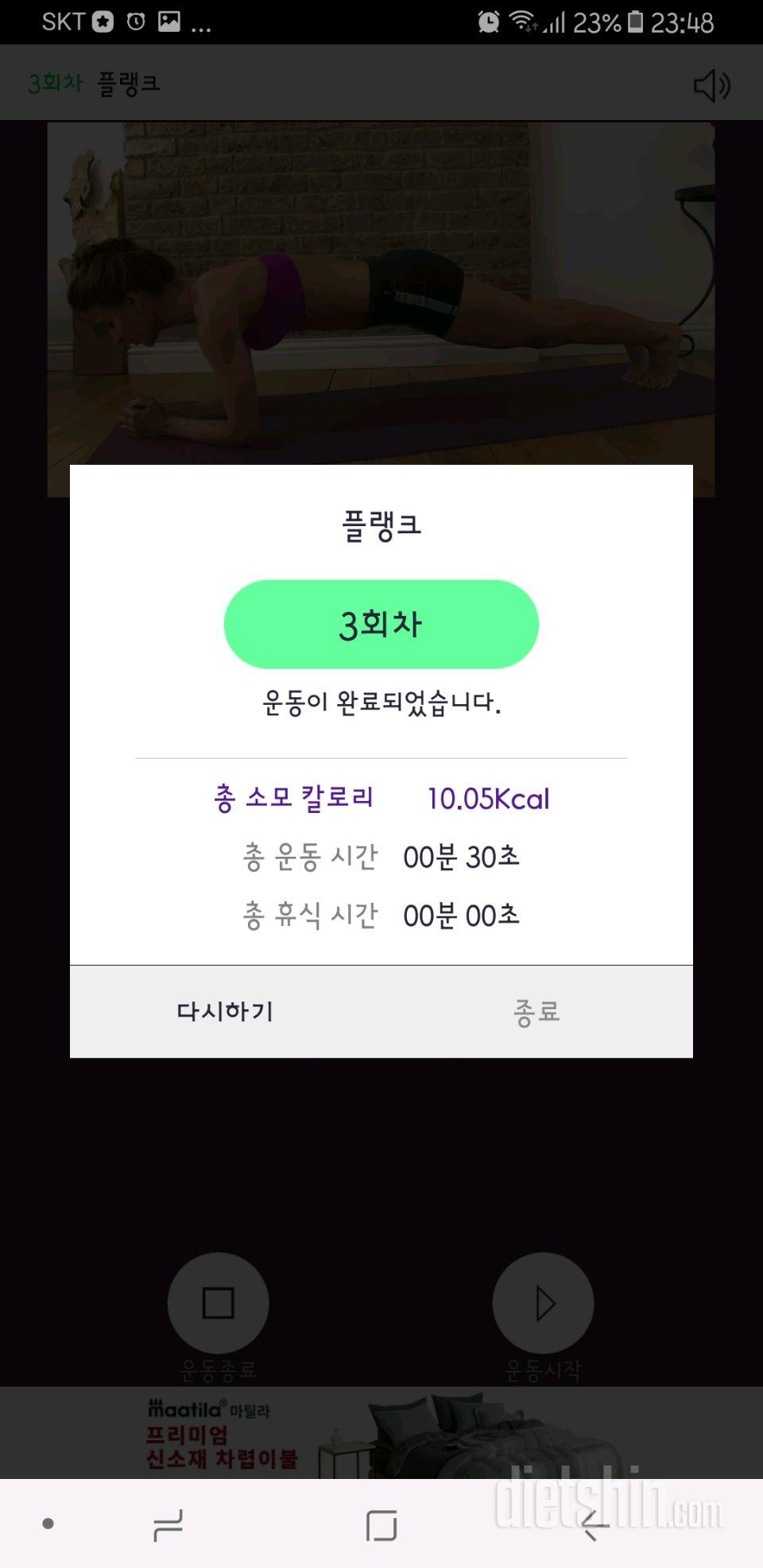Tap the 운동시작 play button
Viewport: 763px width, 1568px height.
tap(544, 1303)
